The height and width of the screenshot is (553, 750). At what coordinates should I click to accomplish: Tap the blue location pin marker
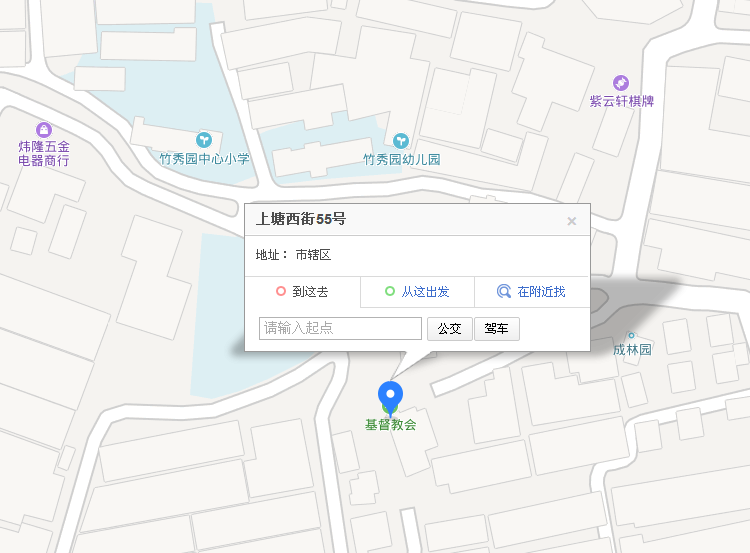tap(390, 396)
